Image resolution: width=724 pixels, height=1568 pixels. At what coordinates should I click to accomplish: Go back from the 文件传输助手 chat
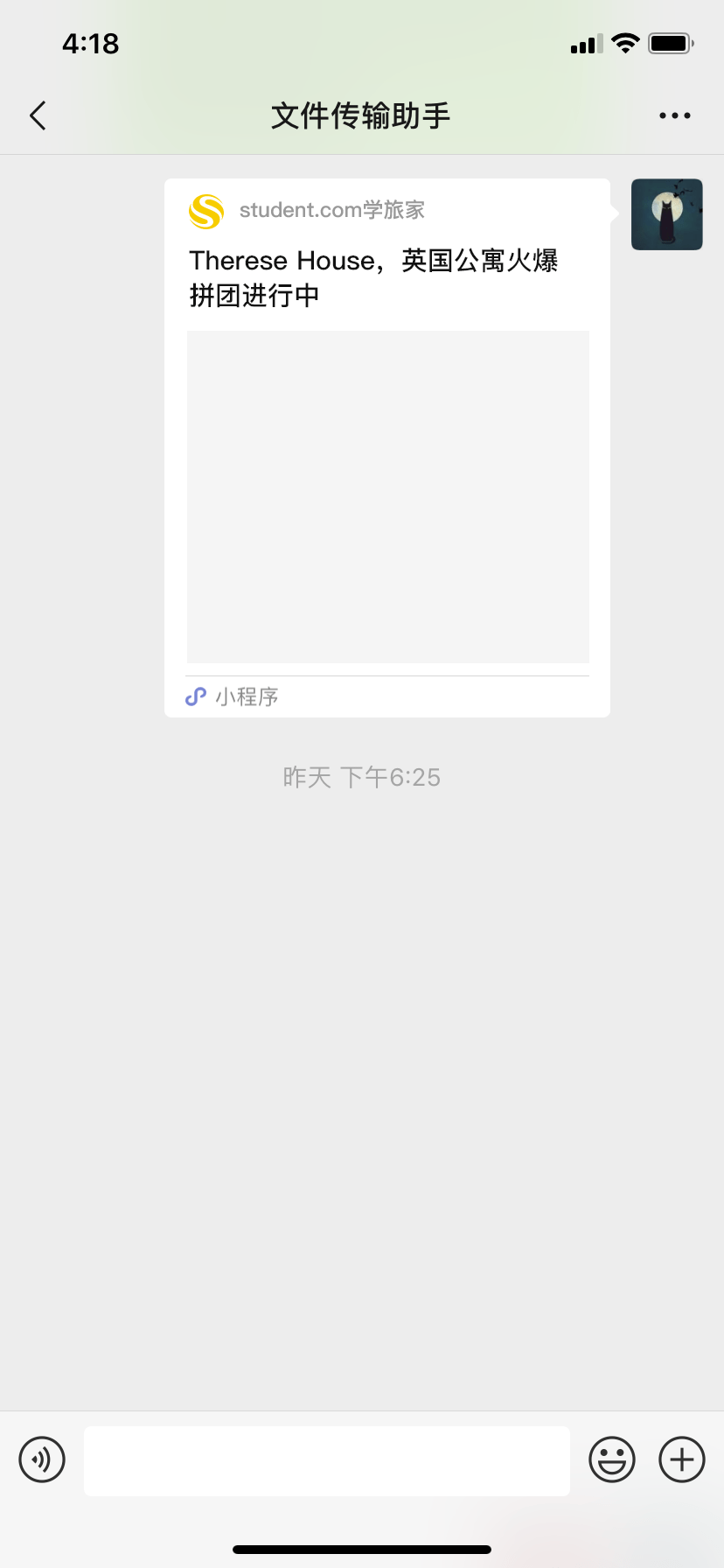click(x=38, y=115)
